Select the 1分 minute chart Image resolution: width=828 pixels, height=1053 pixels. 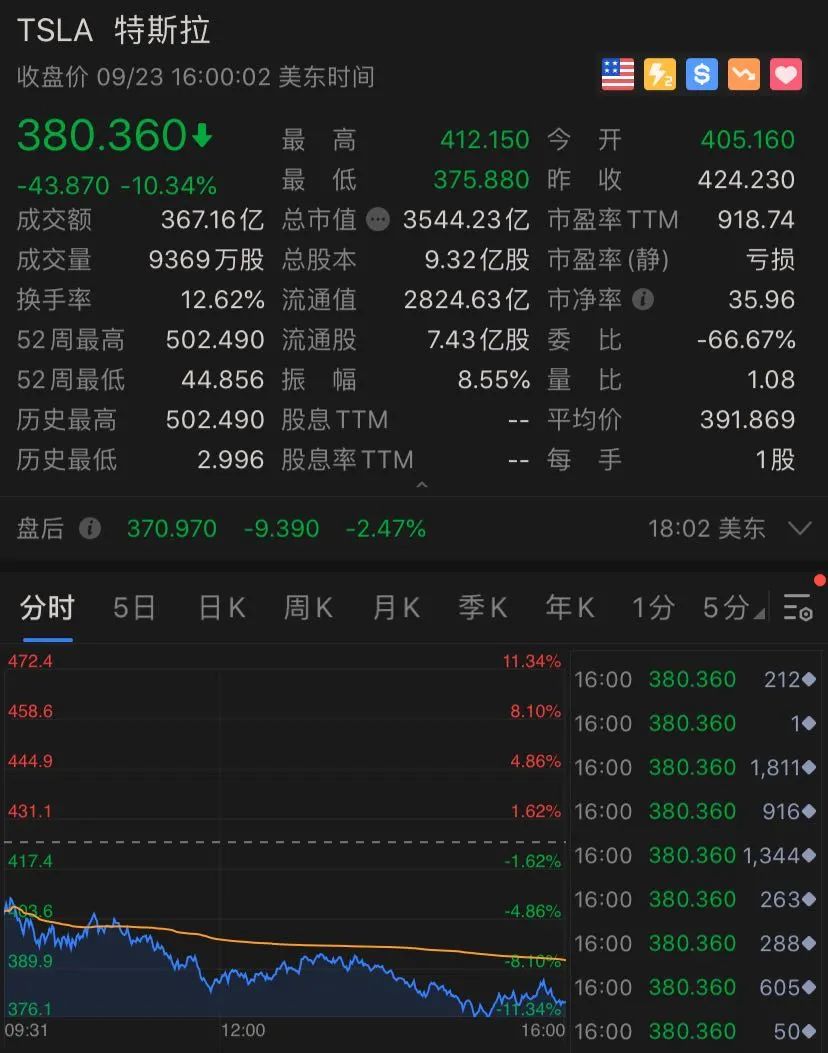coord(653,607)
